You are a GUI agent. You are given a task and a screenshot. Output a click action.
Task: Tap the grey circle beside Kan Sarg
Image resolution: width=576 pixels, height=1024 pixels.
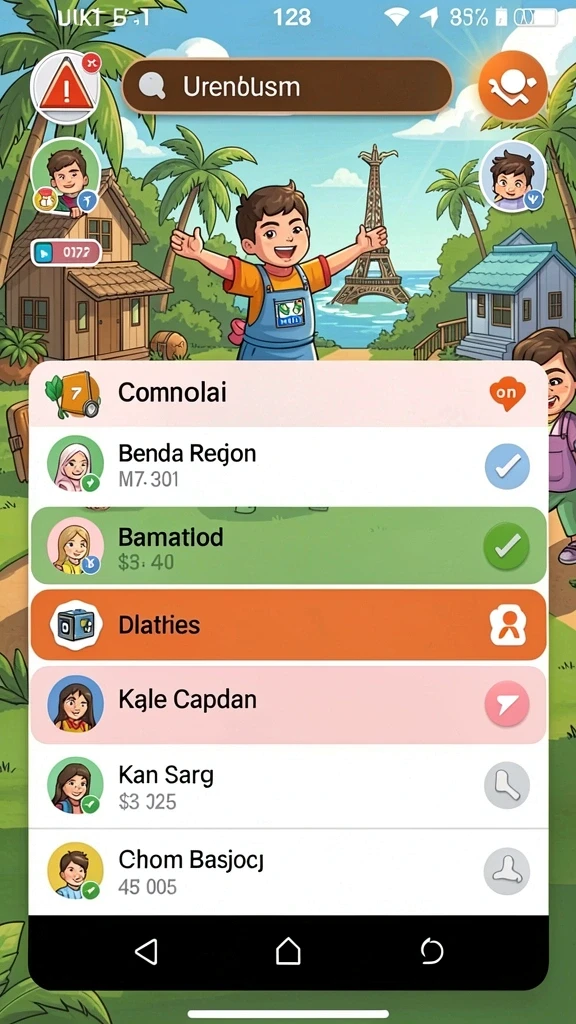[506, 785]
